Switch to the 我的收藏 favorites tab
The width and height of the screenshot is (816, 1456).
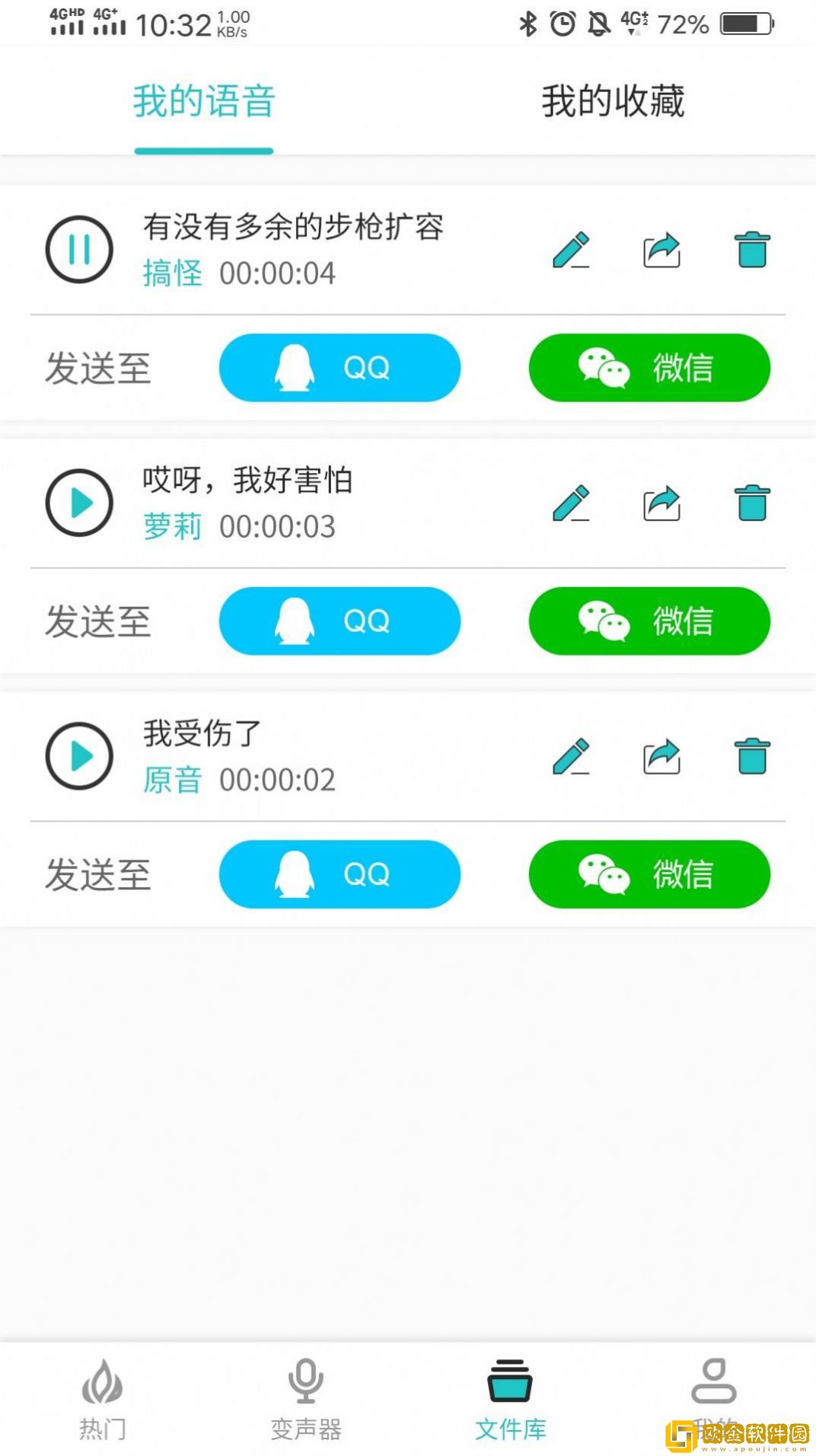(x=613, y=101)
